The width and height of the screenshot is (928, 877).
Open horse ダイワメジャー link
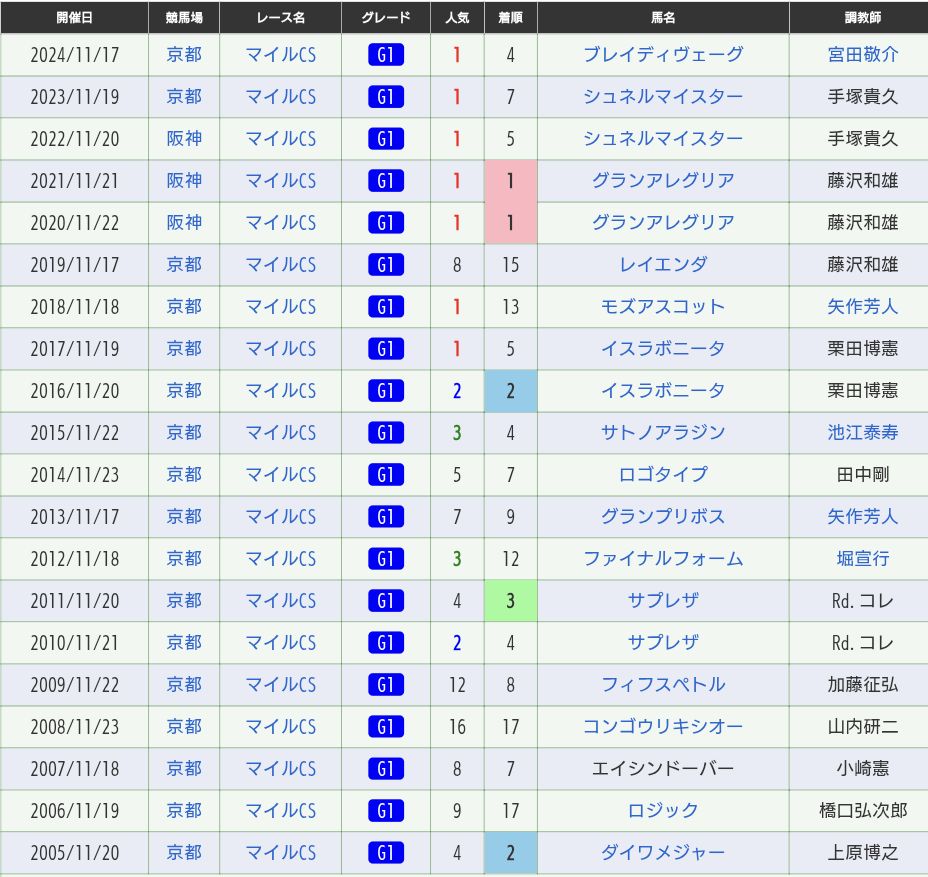663,853
